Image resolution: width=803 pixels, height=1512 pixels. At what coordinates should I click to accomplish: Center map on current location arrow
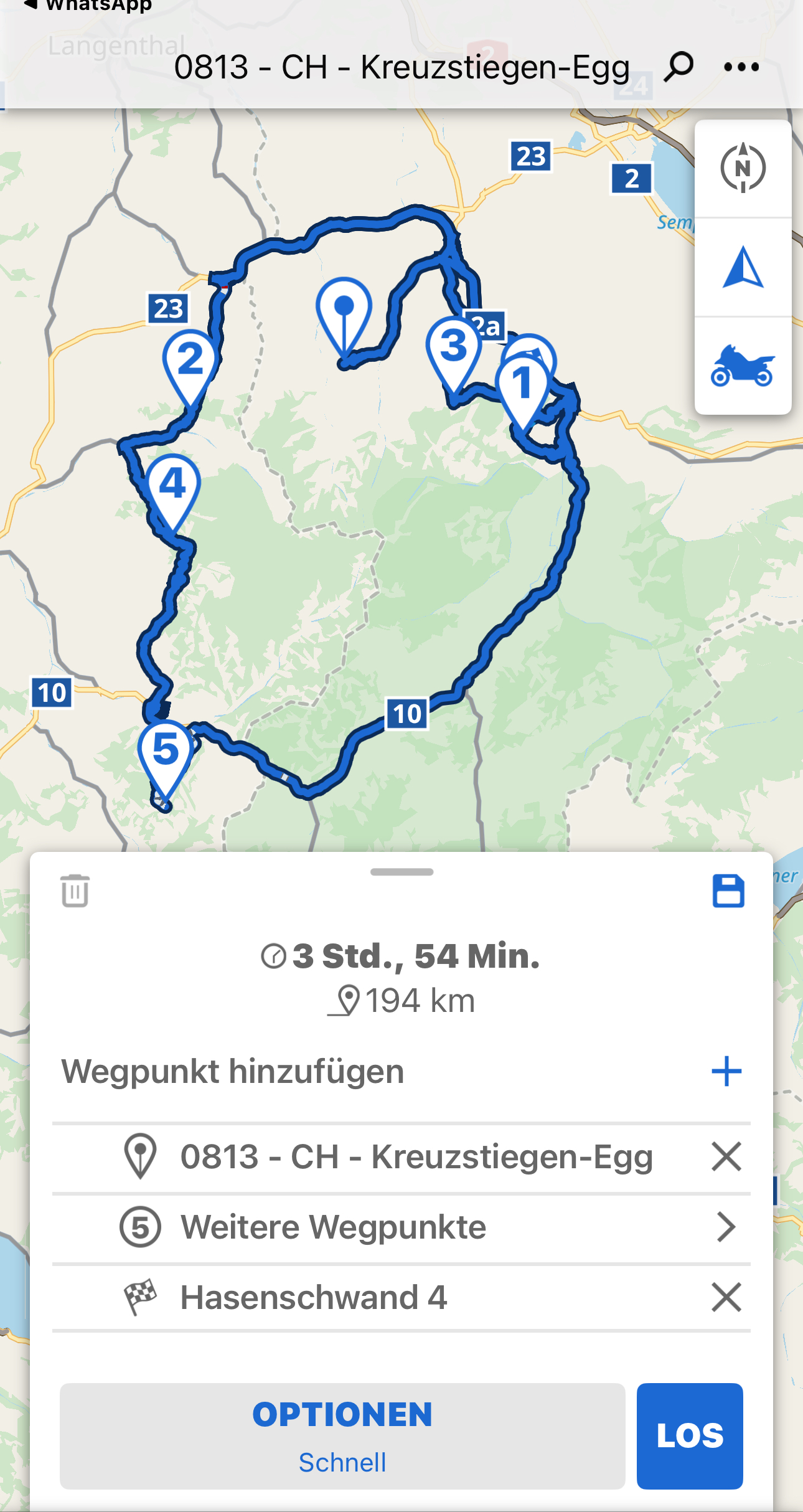[743, 267]
